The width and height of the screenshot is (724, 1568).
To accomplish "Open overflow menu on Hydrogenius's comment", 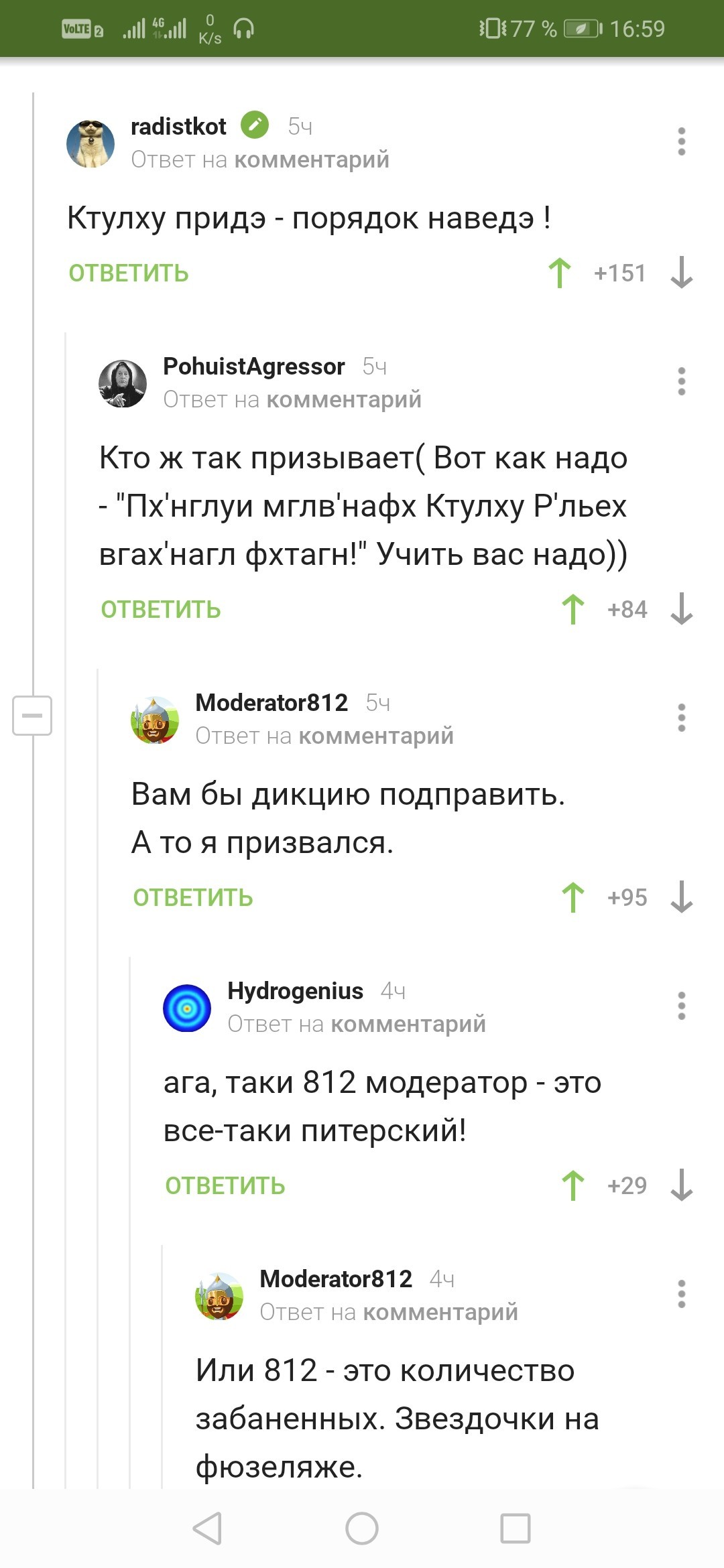I will pyautogui.click(x=681, y=1006).
